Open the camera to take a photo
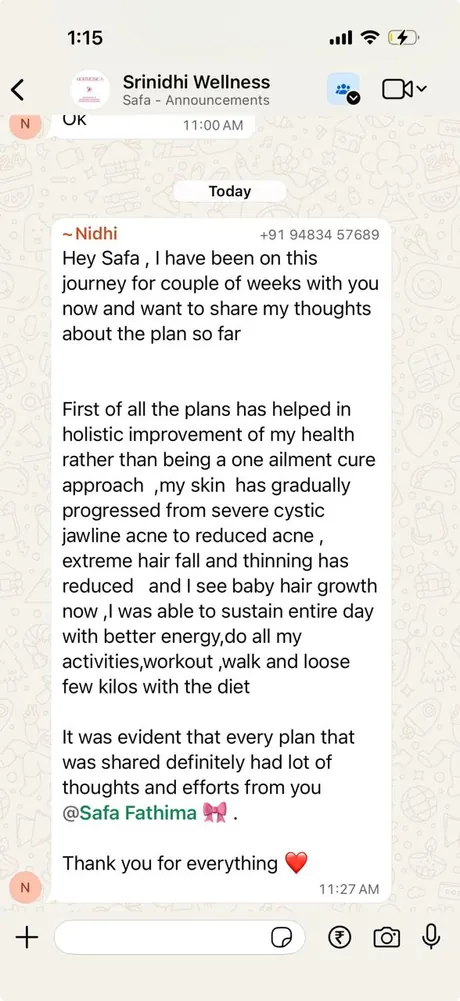The width and height of the screenshot is (460, 1001). tap(386, 937)
